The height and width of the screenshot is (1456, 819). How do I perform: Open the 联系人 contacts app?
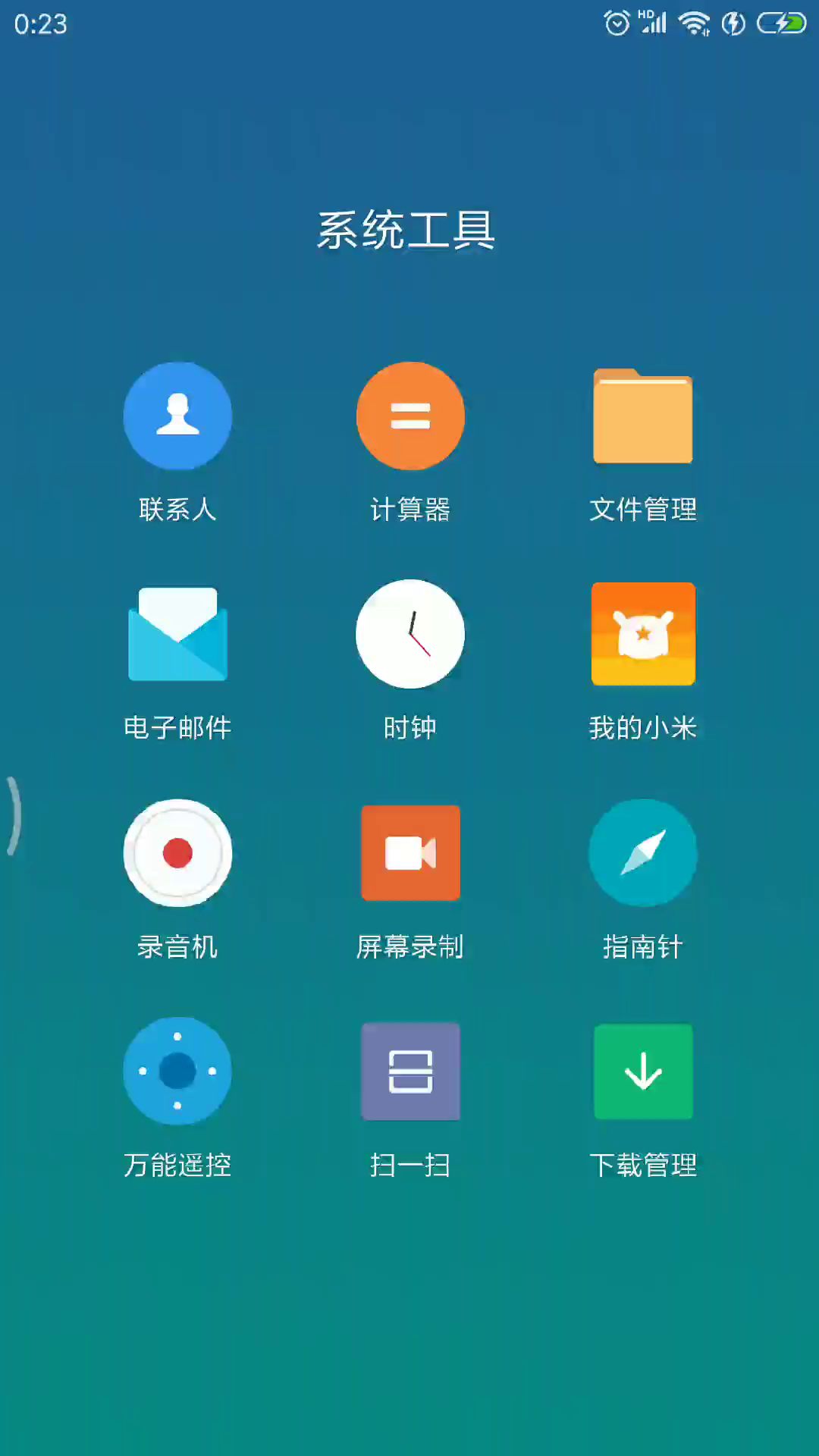tap(177, 416)
